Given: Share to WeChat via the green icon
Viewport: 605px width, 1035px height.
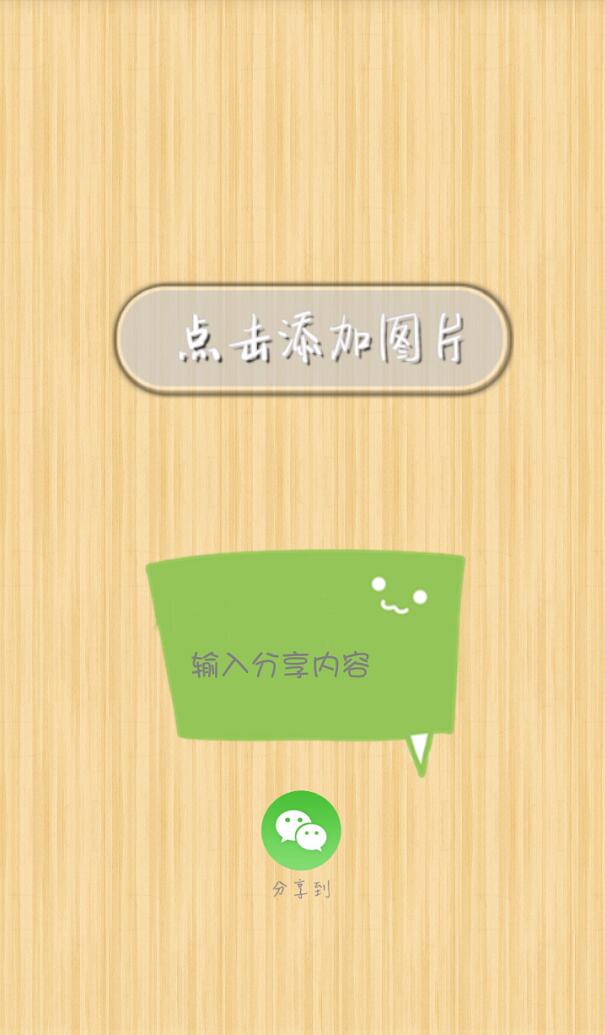Looking at the screenshot, I should [301, 830].
